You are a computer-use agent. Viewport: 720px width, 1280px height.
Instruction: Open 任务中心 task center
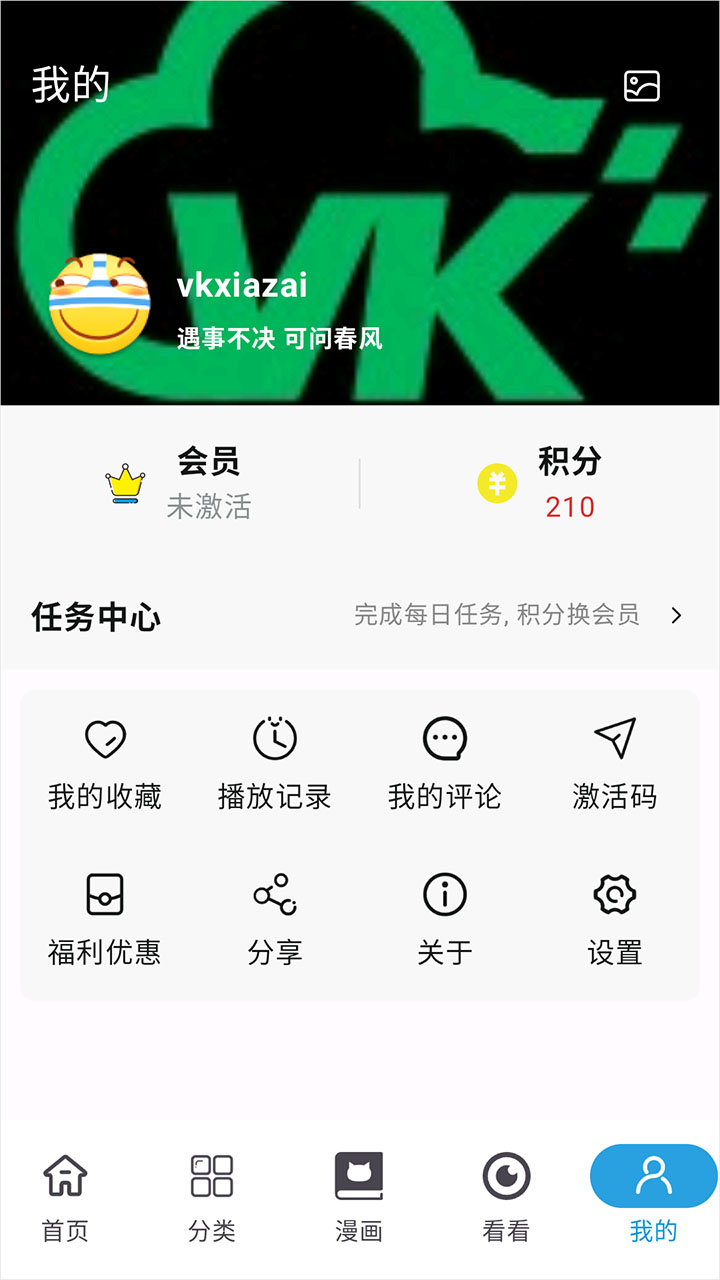[360, 616]
